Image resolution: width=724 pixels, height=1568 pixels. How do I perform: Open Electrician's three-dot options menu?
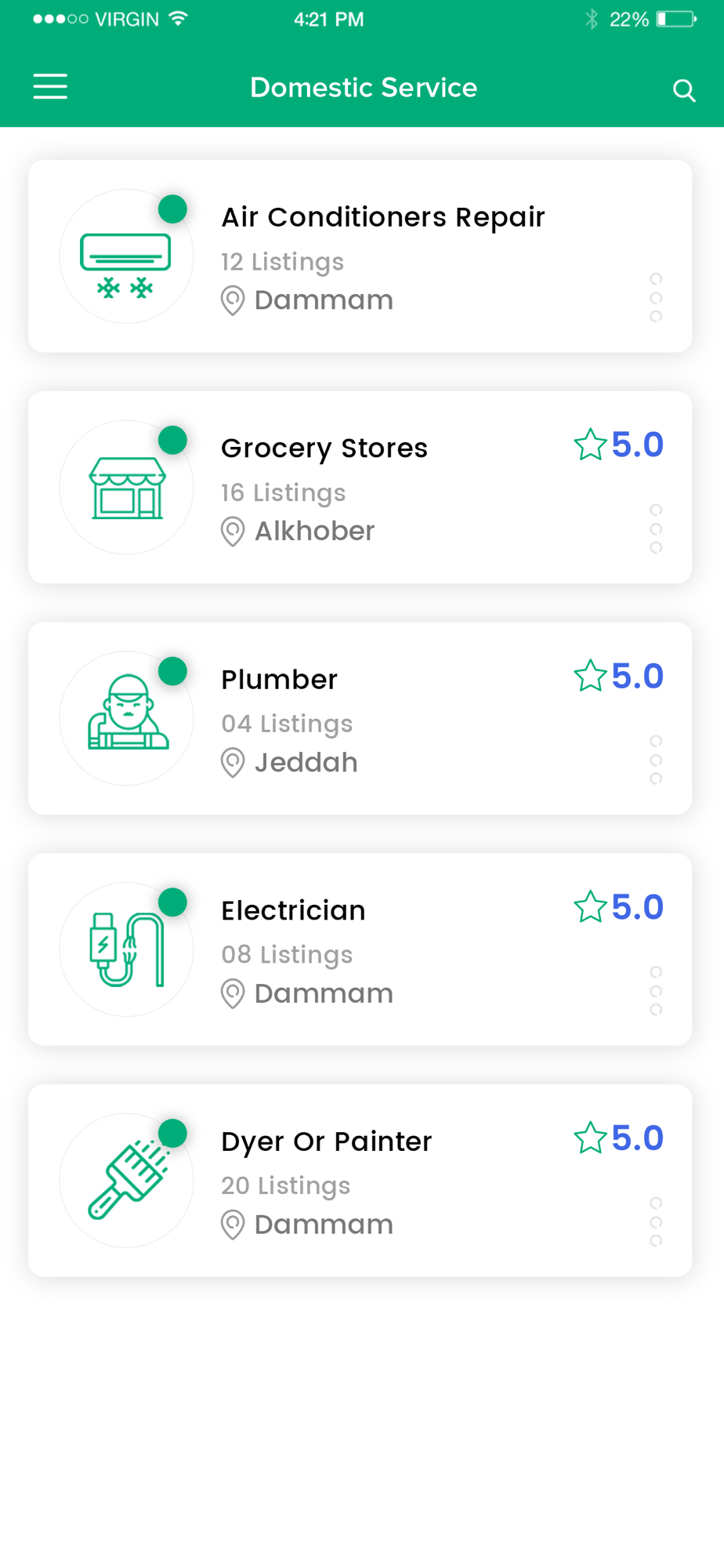tap(656, 991)
